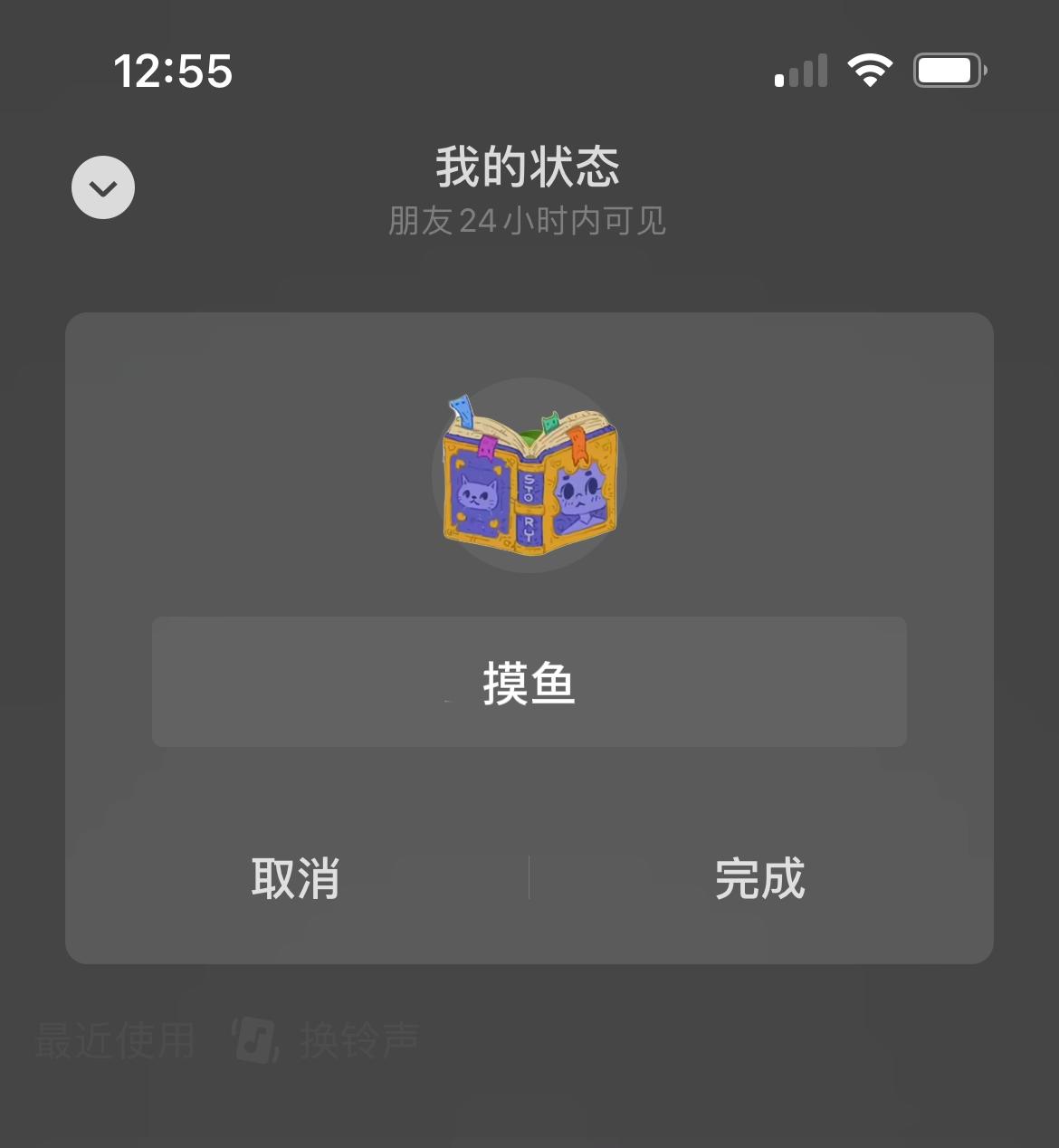This screenshot has height=1148, width=1059.
Task: Cancel editing with the 取消 button
Action: (x=294, y=878)
